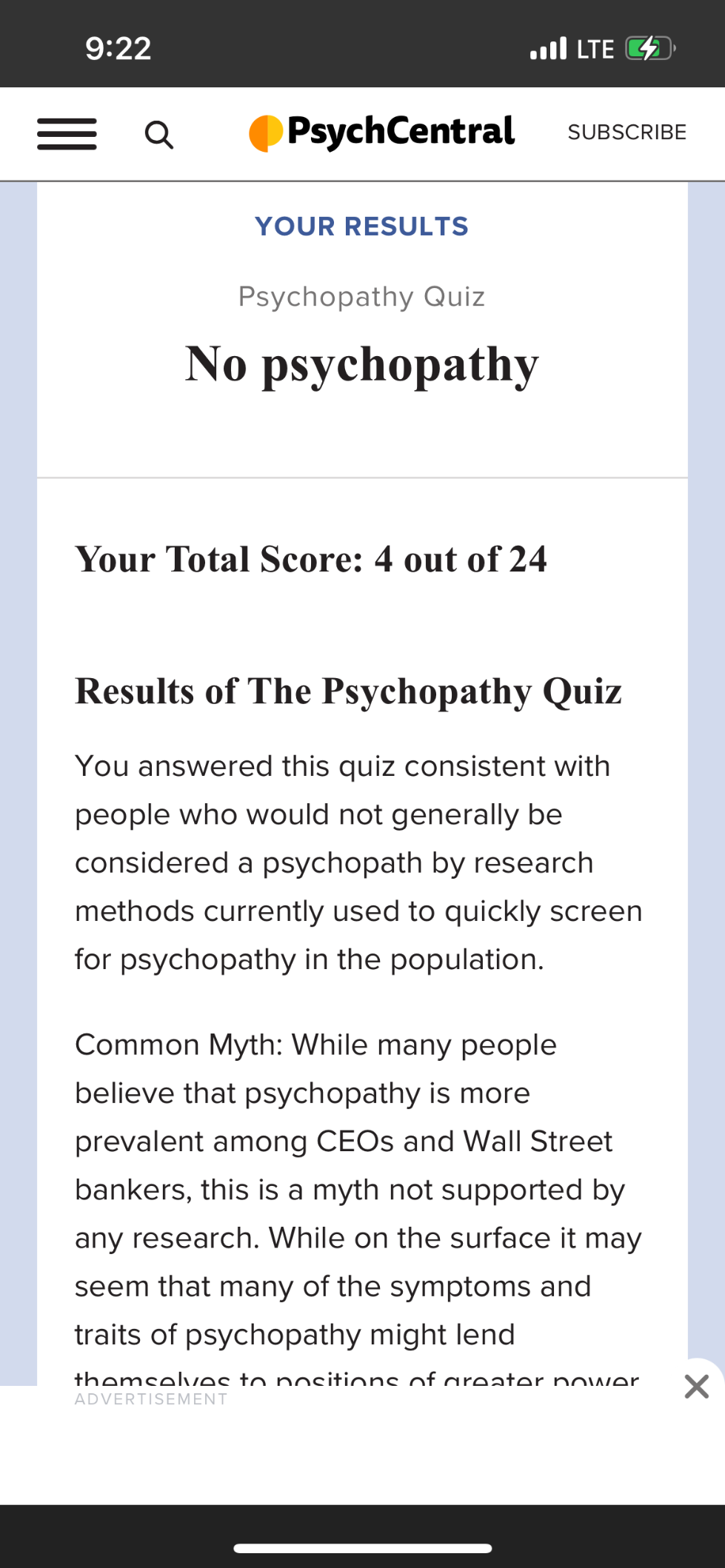Go to the PsychCentral homepage logo
725x1568 pixels.
click(381, 133)
